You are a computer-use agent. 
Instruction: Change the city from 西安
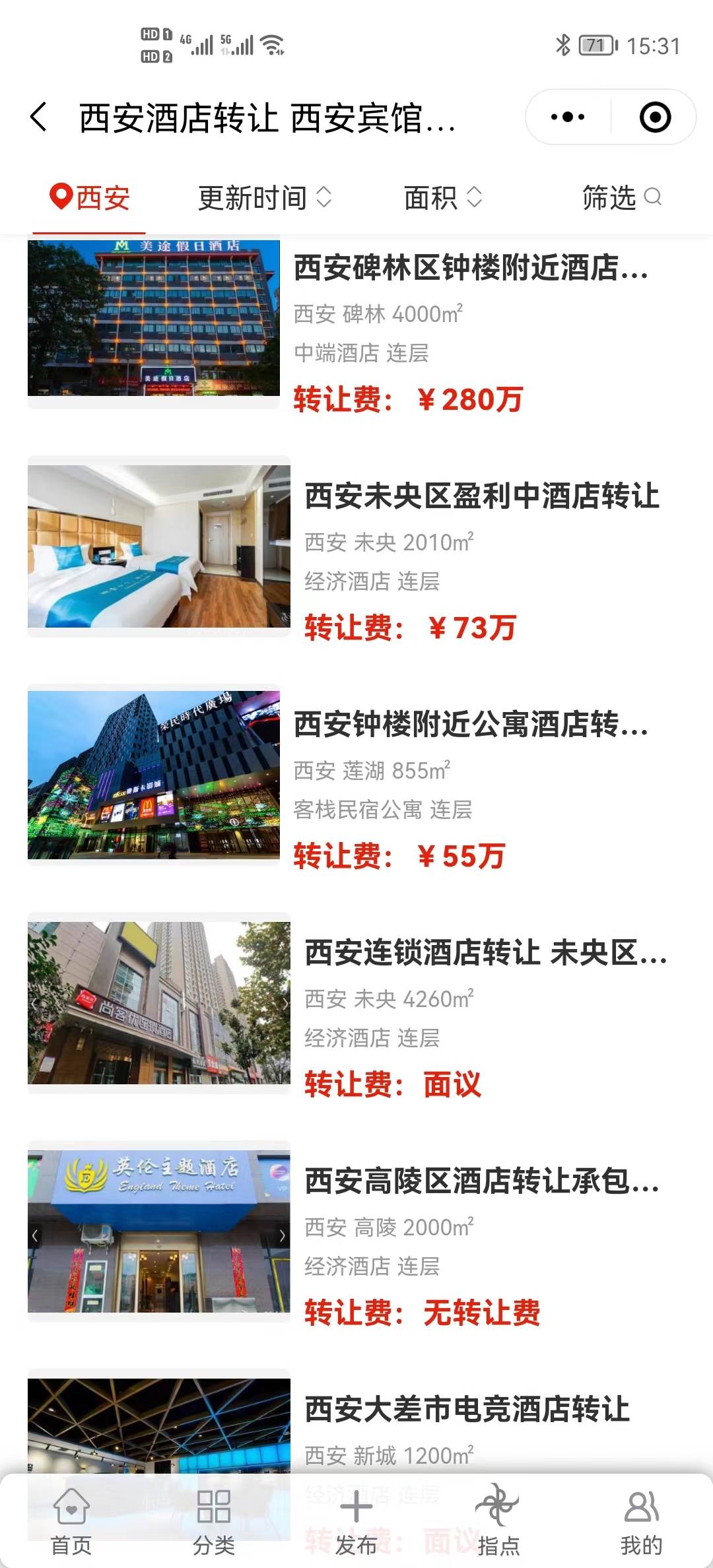pyautogui.click(x=90, y=198)
